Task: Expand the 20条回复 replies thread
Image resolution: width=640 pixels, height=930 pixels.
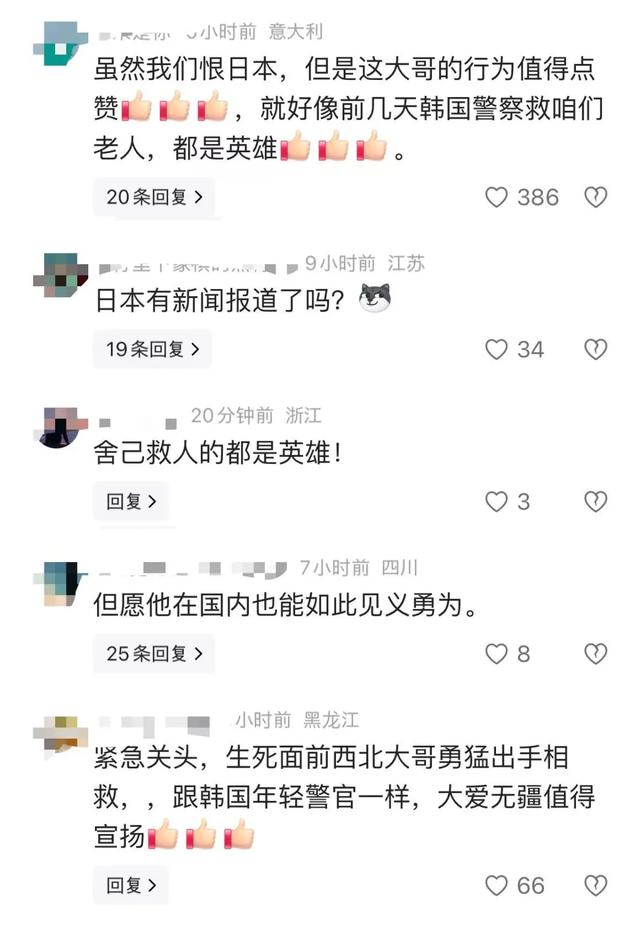Action: point(153,198)
